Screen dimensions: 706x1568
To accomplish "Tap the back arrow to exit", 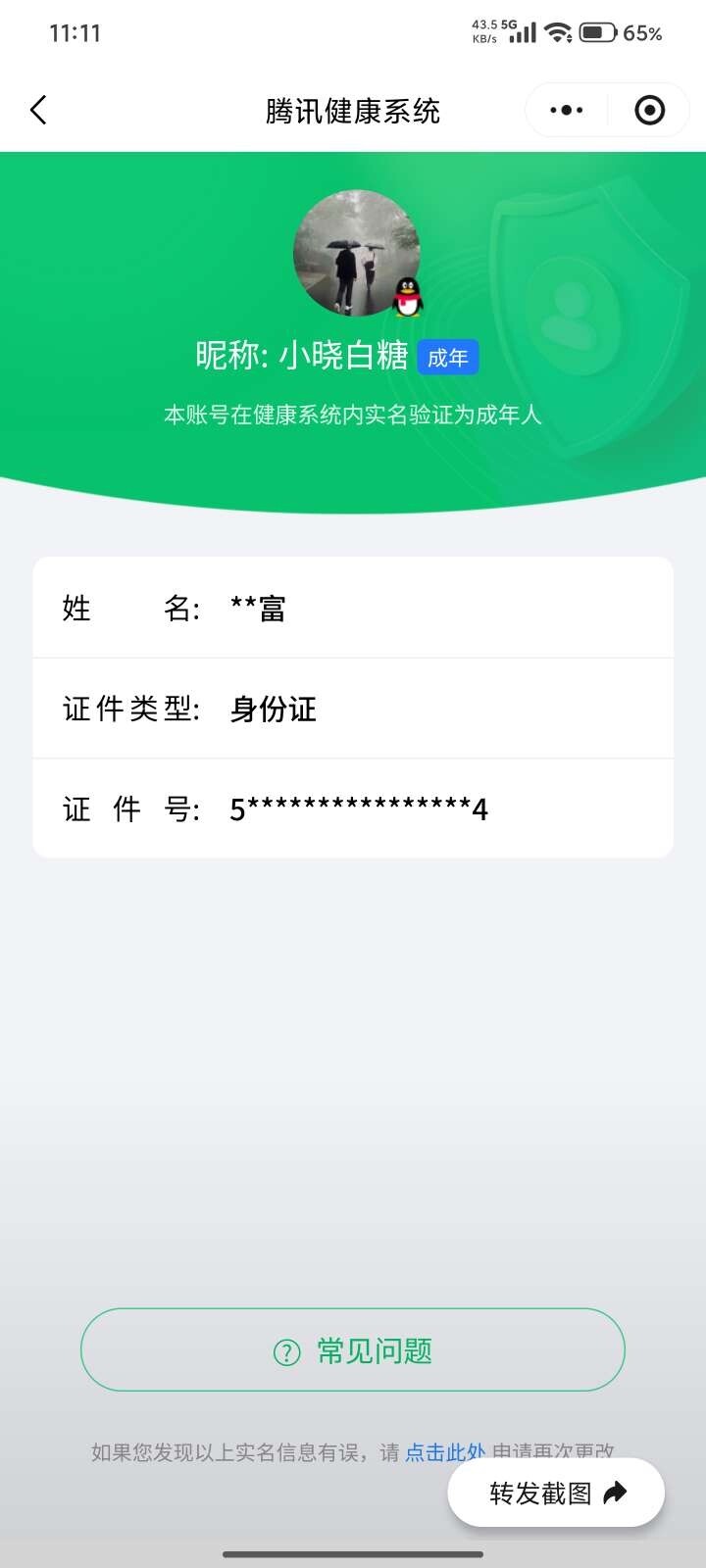I will [x=37, y=110].
